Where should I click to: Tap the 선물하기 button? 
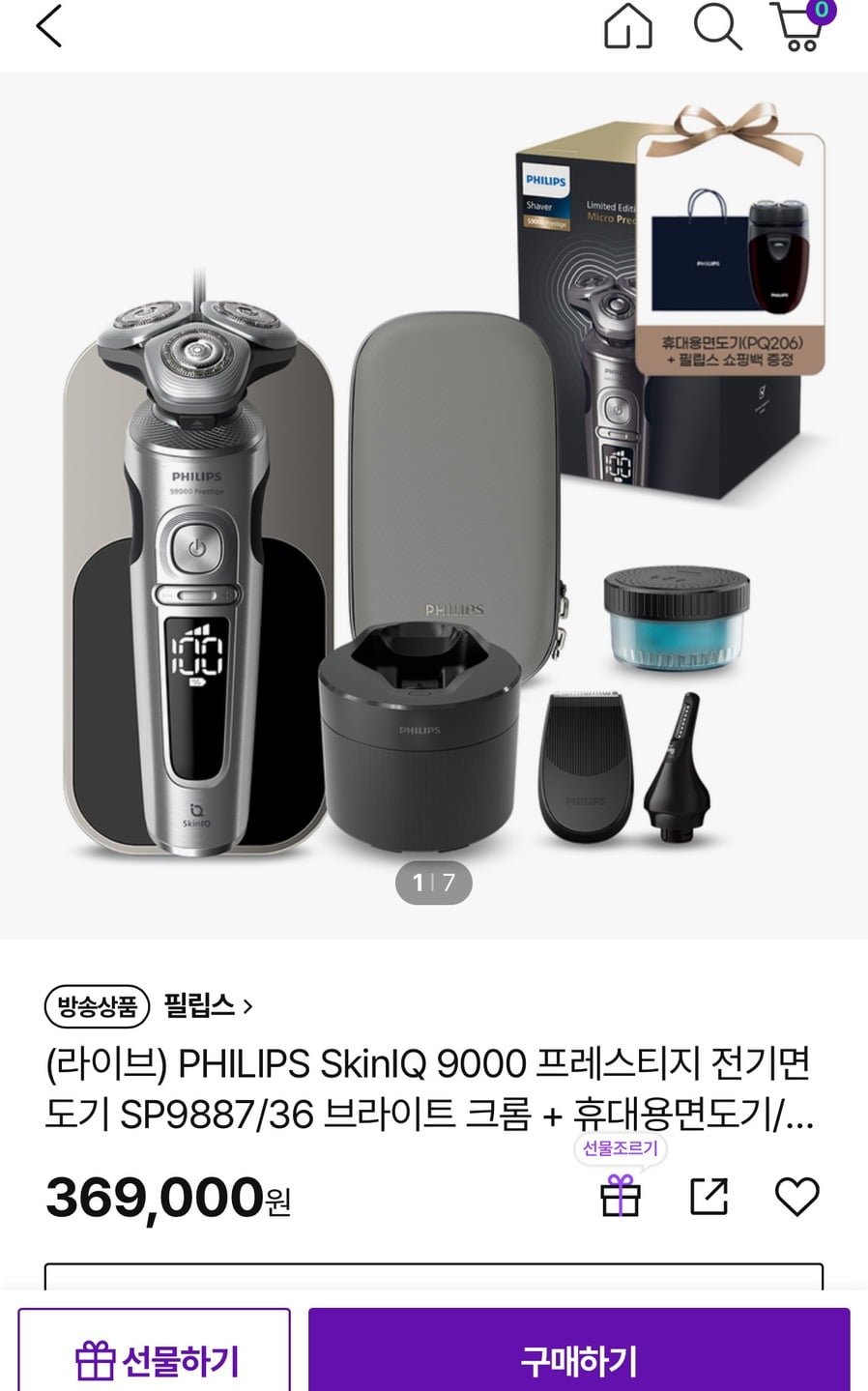point(155,1359)
